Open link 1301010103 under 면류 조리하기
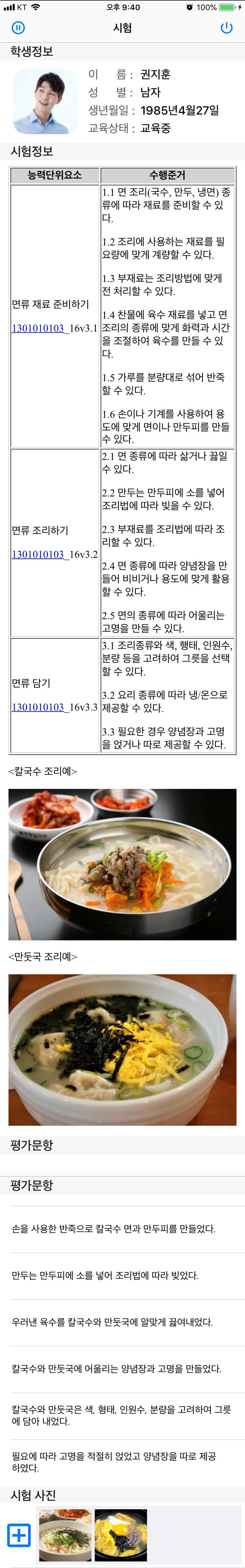 [38, 554]
